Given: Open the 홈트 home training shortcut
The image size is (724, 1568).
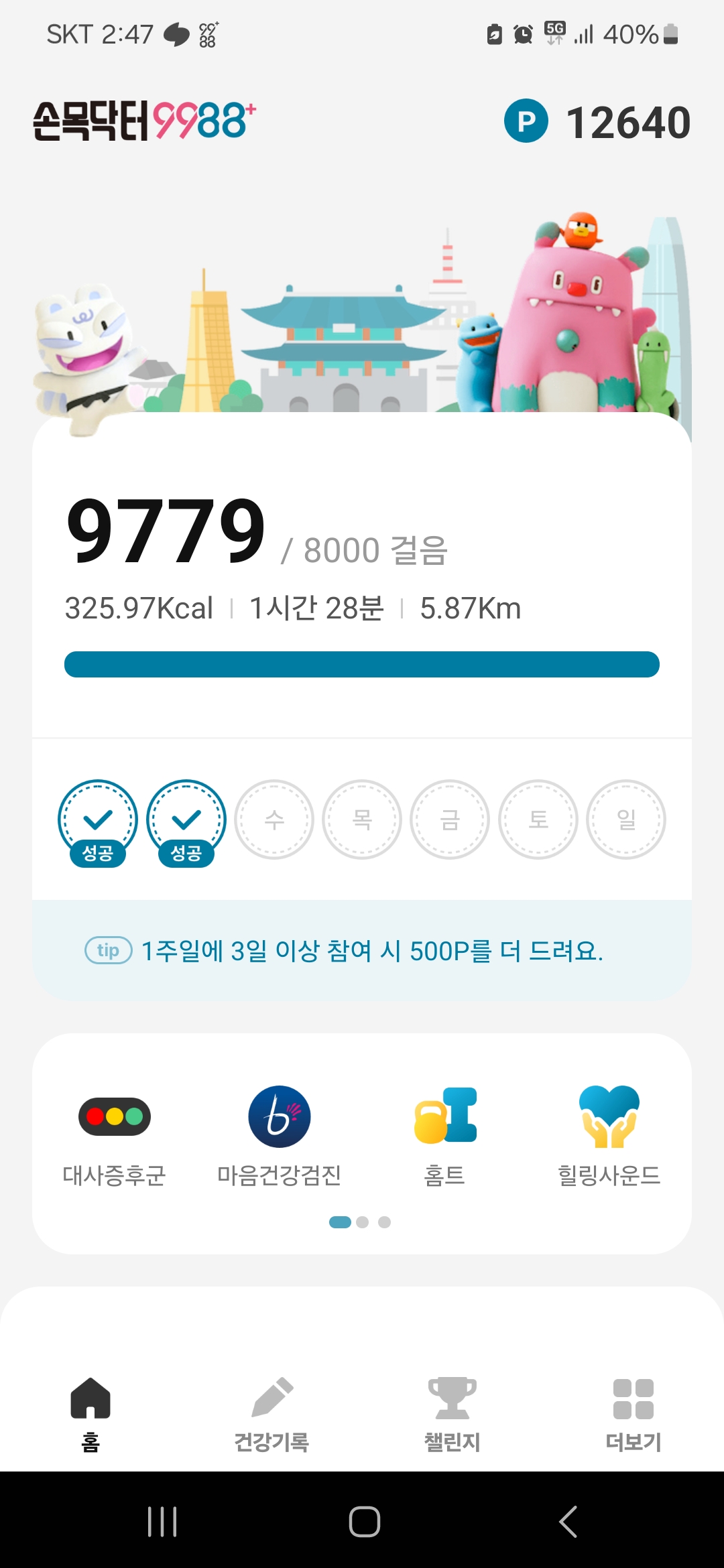Looking at the screenshot, I should [444, 1135].
